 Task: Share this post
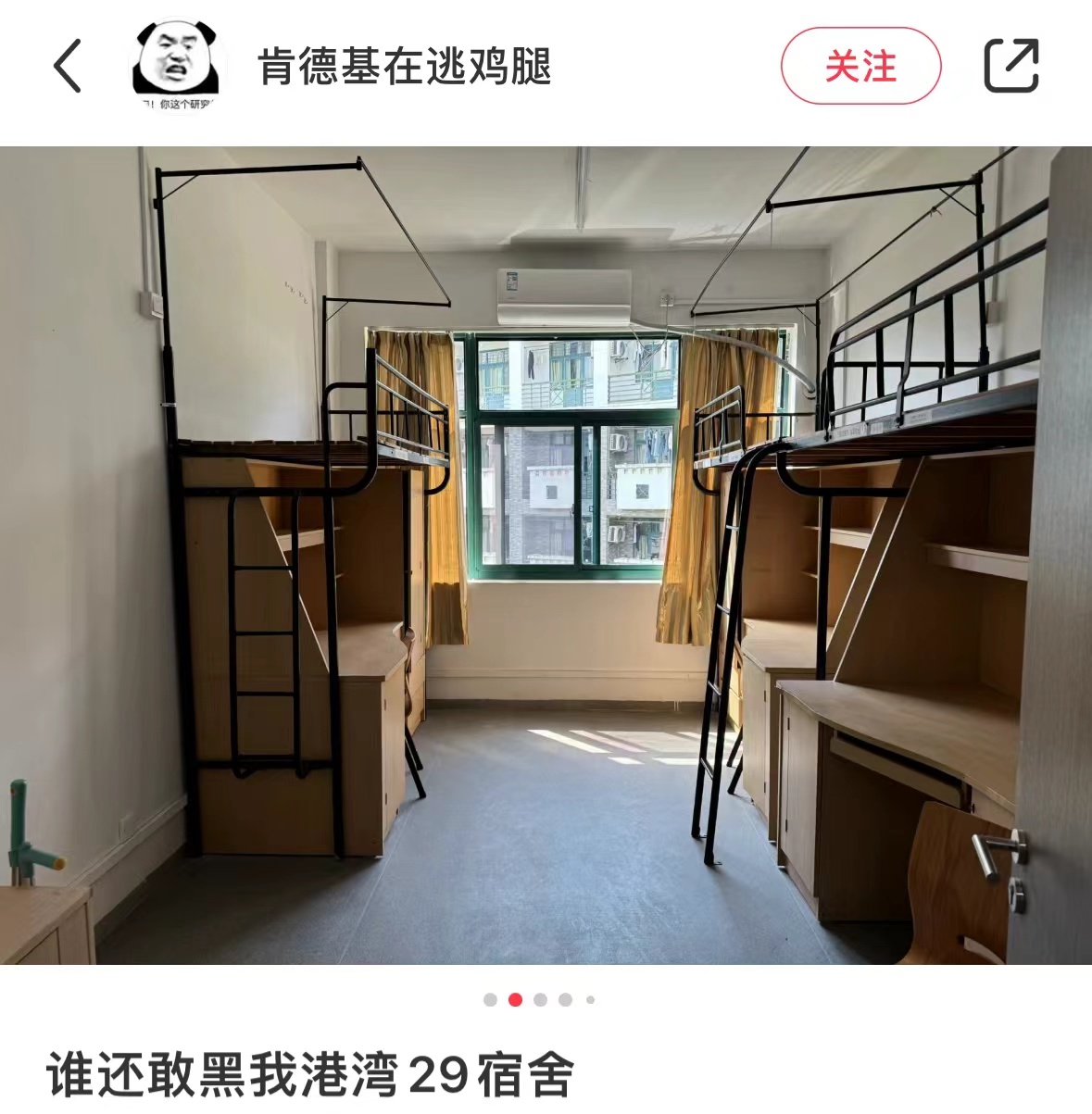1010,66
